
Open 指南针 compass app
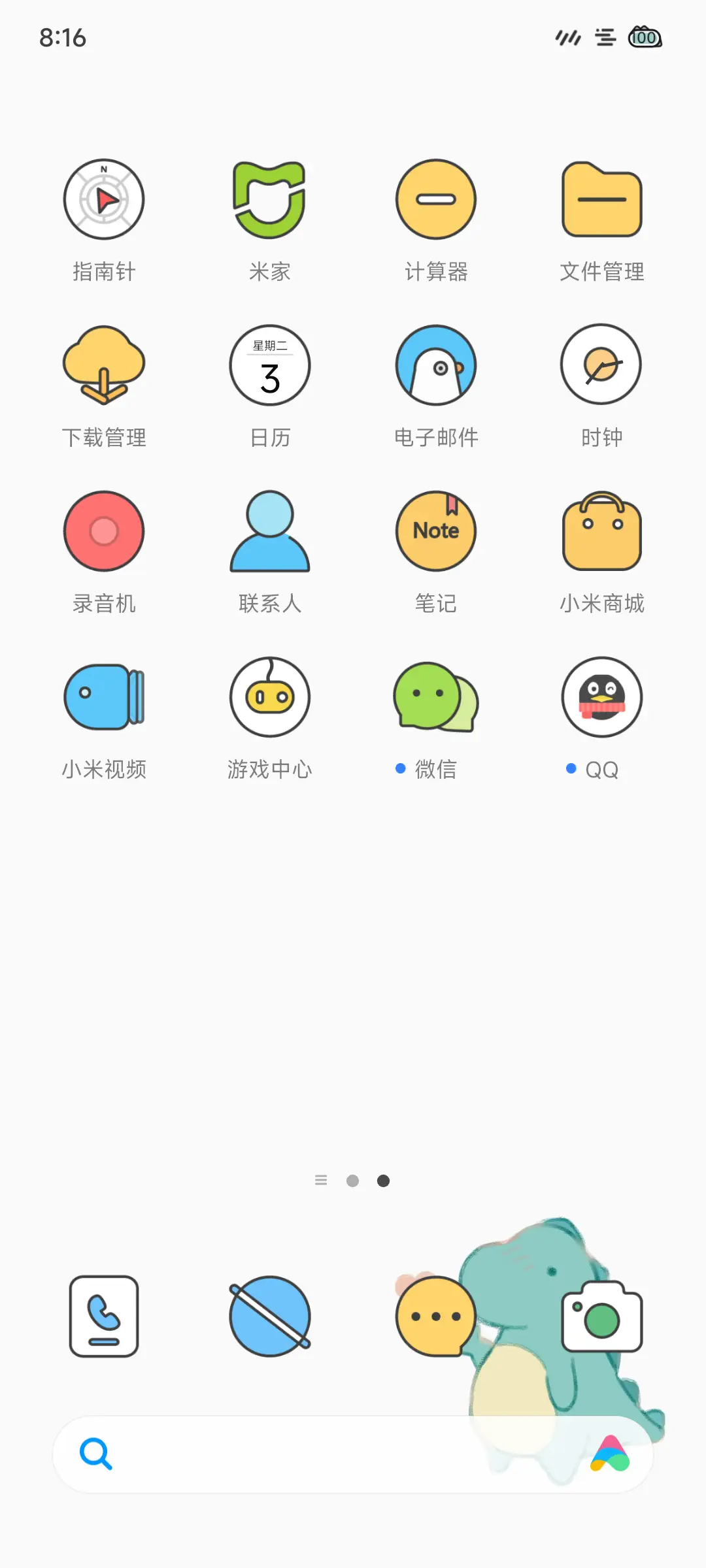(104, 199)
